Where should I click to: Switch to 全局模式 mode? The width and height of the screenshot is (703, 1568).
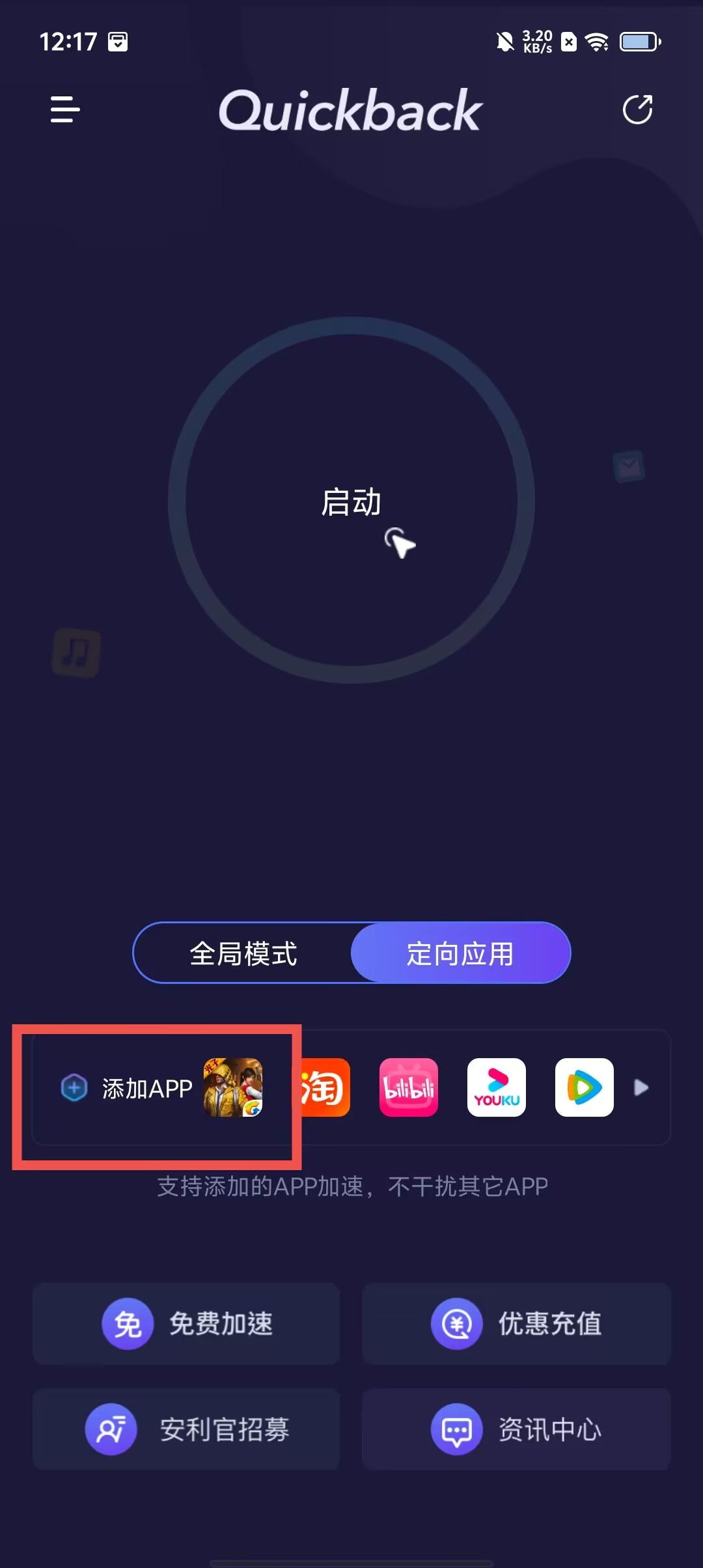(x=243, y=953)
